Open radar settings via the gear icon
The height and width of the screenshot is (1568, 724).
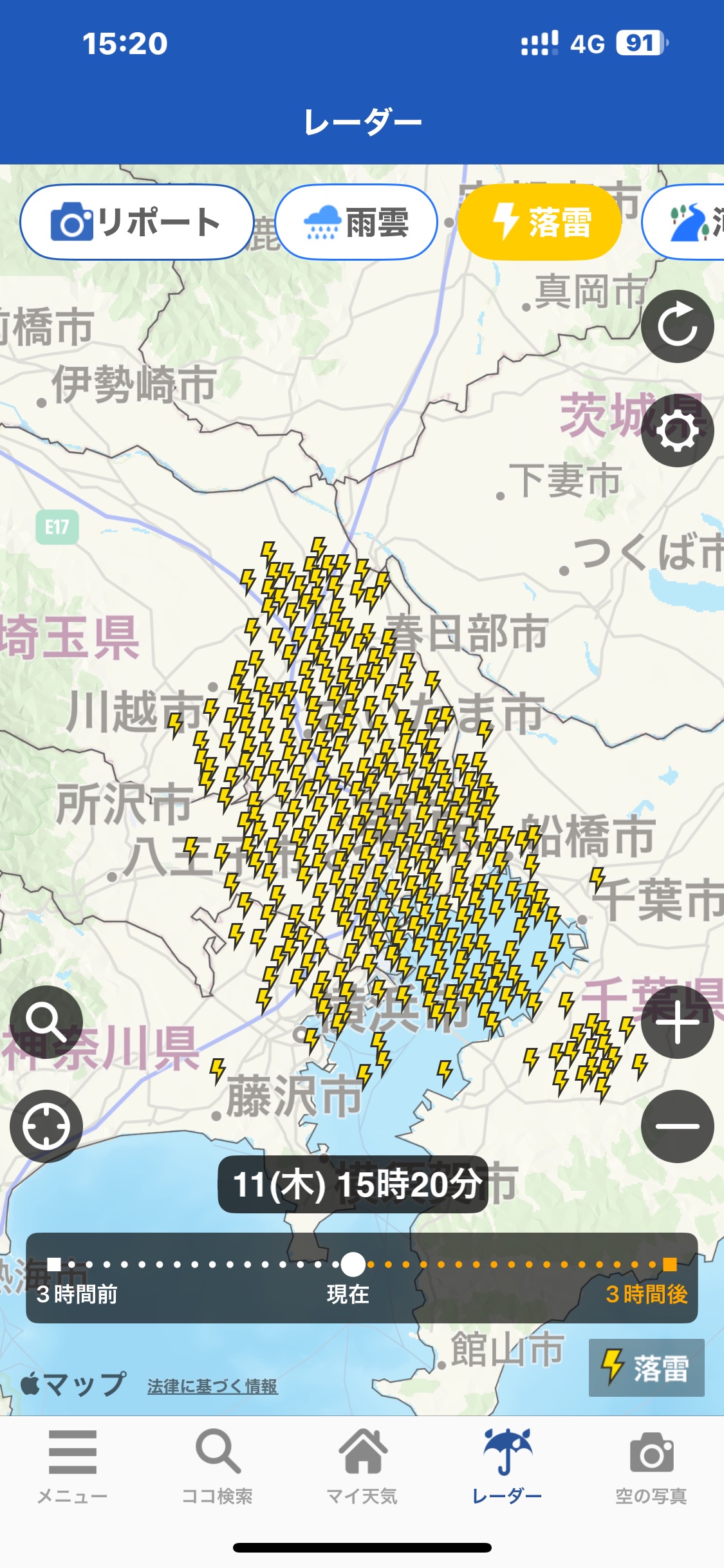click(677, 431)
